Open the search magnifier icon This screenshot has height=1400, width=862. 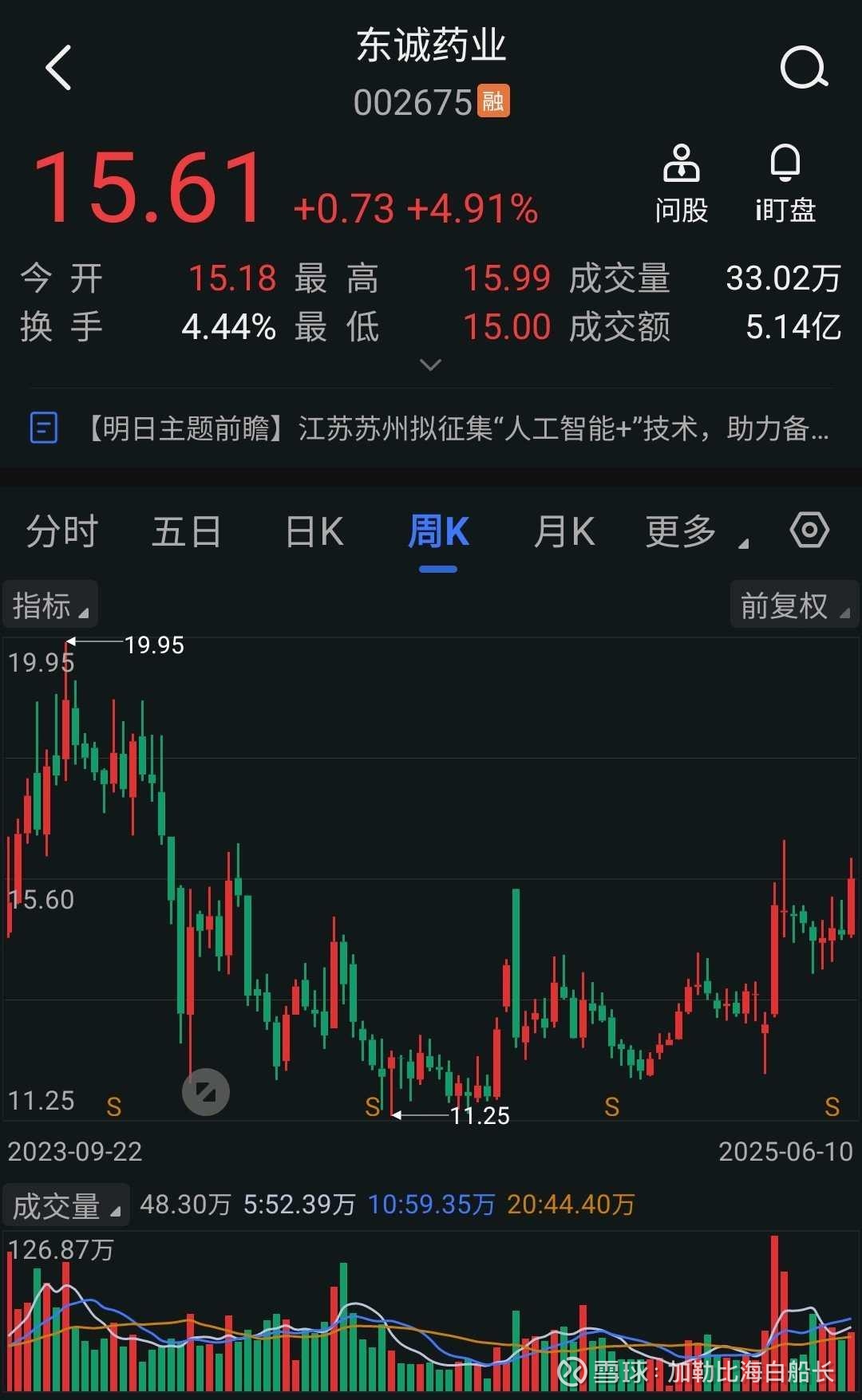tap(804, 68)
